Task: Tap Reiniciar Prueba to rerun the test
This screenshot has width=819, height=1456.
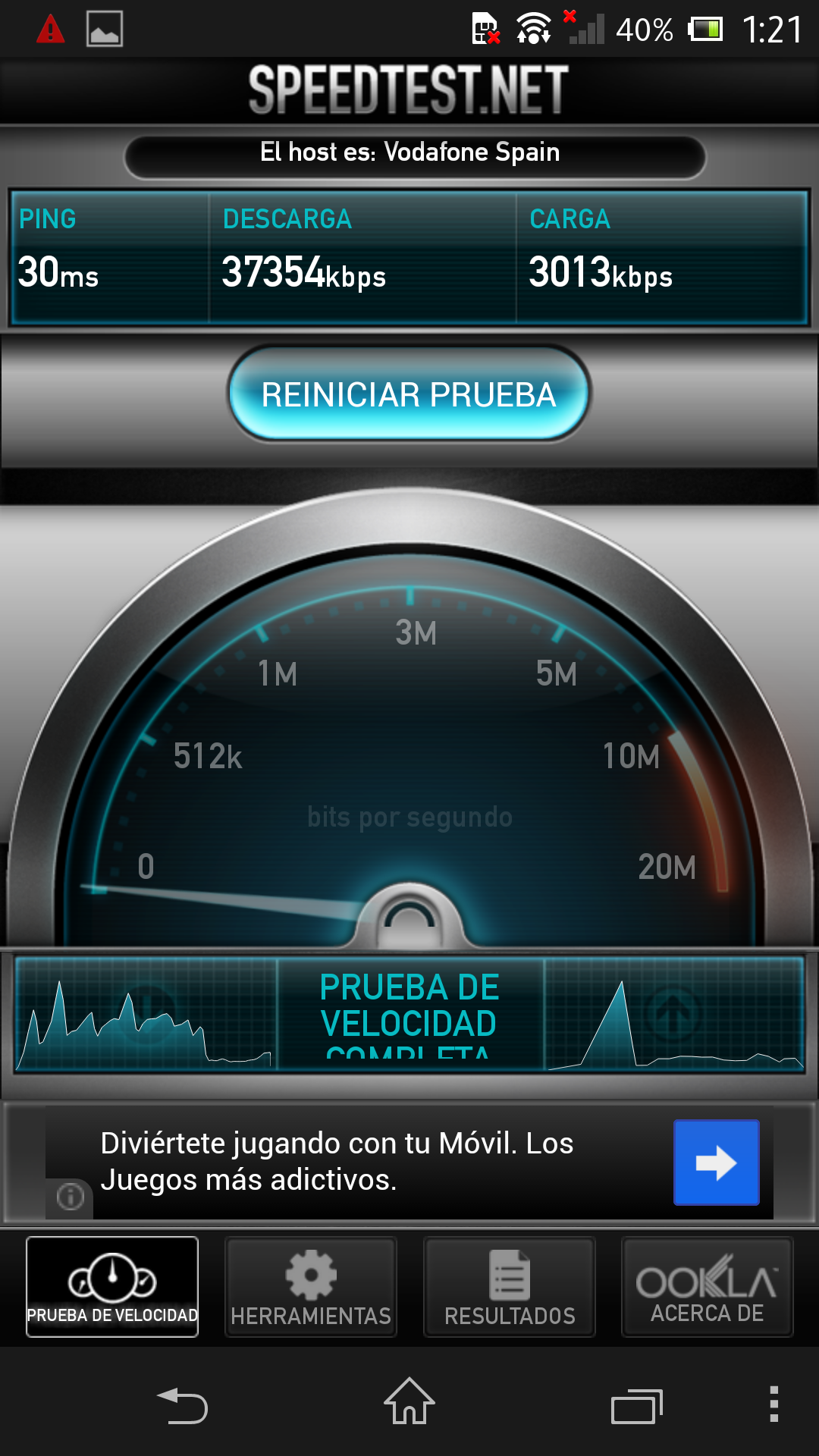Action: pos(409,394)
